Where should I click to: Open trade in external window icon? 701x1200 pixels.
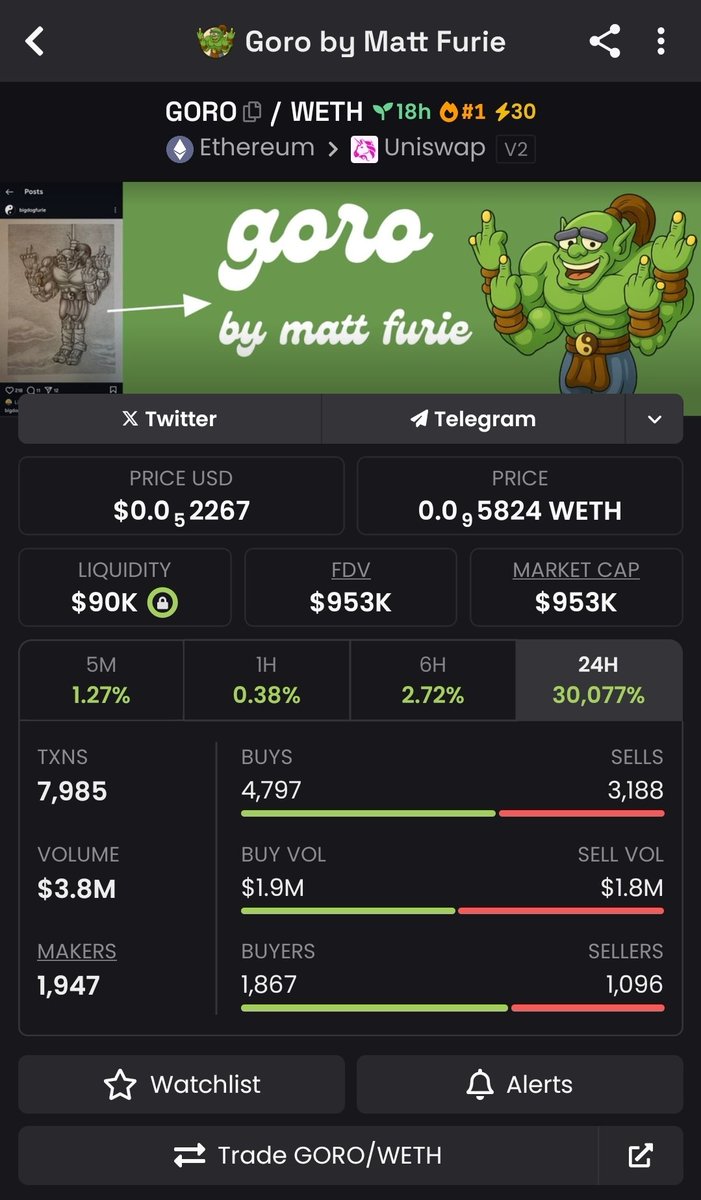tap(641, 1156)
